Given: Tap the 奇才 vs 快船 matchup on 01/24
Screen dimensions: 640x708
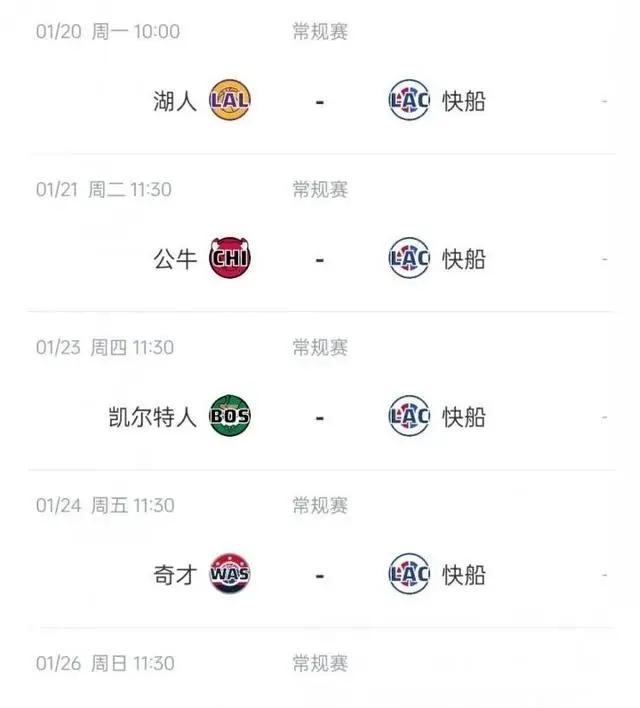Looking at the screenshot, I should coord(320,575).
